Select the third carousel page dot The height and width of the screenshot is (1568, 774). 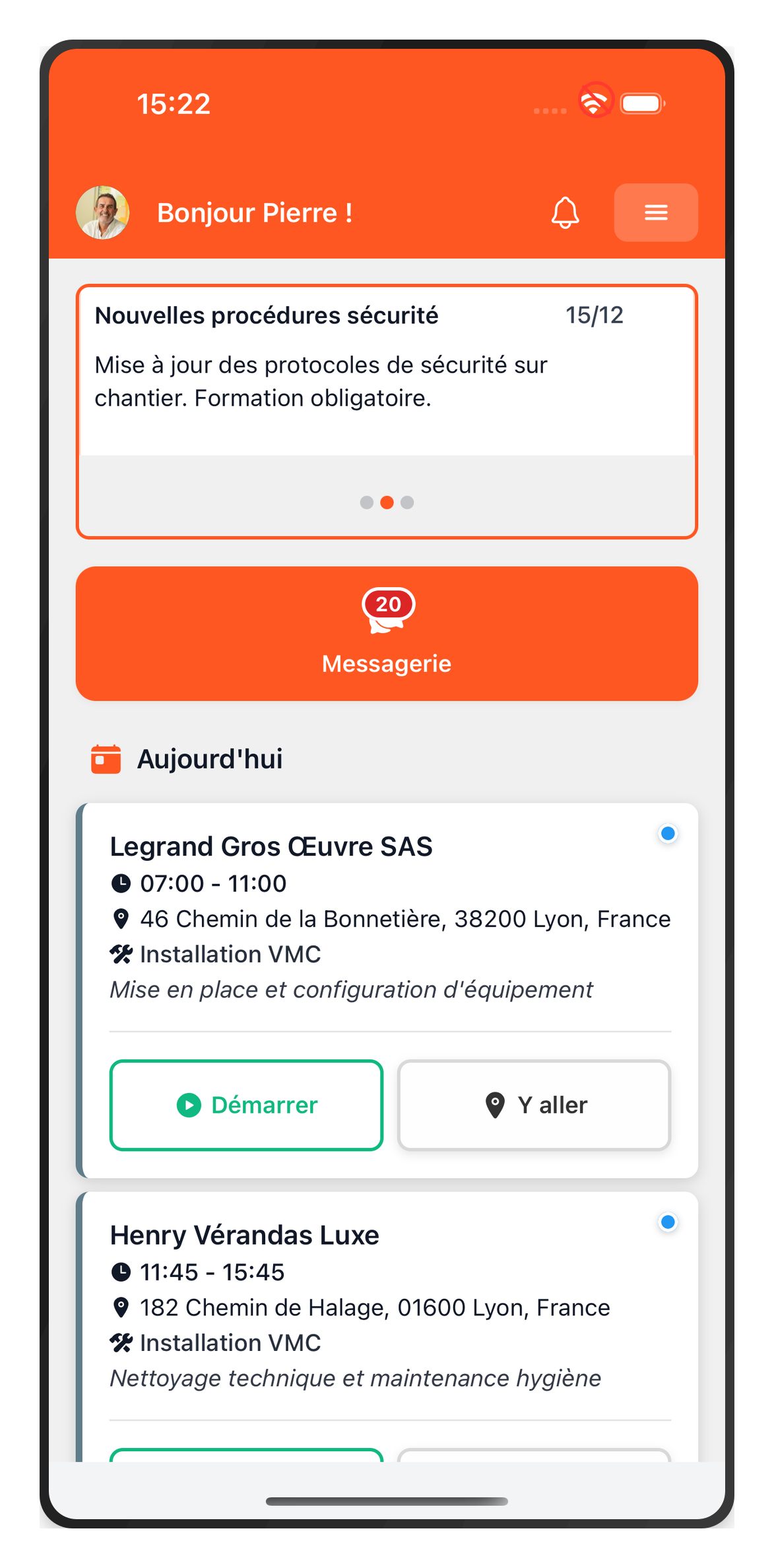pyautogui.click(x=408, y=503)
